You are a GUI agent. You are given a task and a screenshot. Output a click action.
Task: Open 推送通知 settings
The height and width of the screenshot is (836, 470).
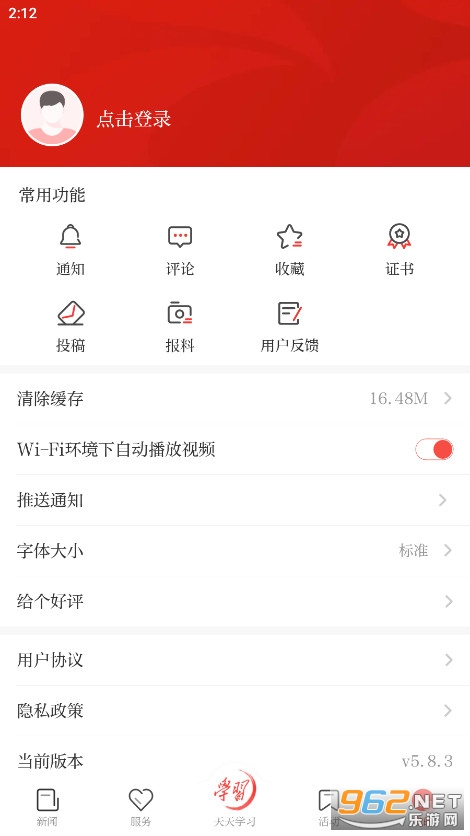point(235,500)
